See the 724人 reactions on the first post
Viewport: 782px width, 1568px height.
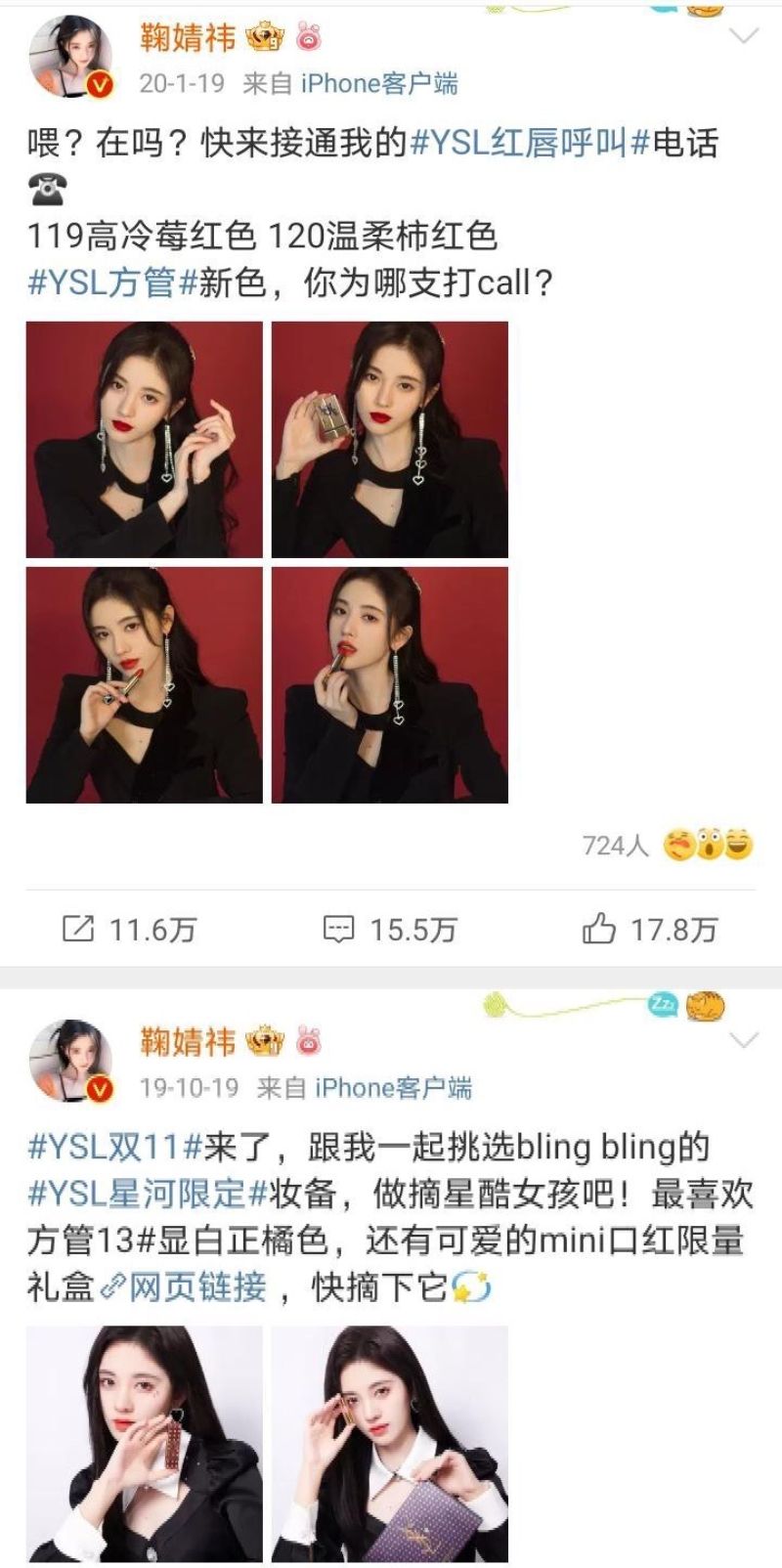[x=668, y=845]
